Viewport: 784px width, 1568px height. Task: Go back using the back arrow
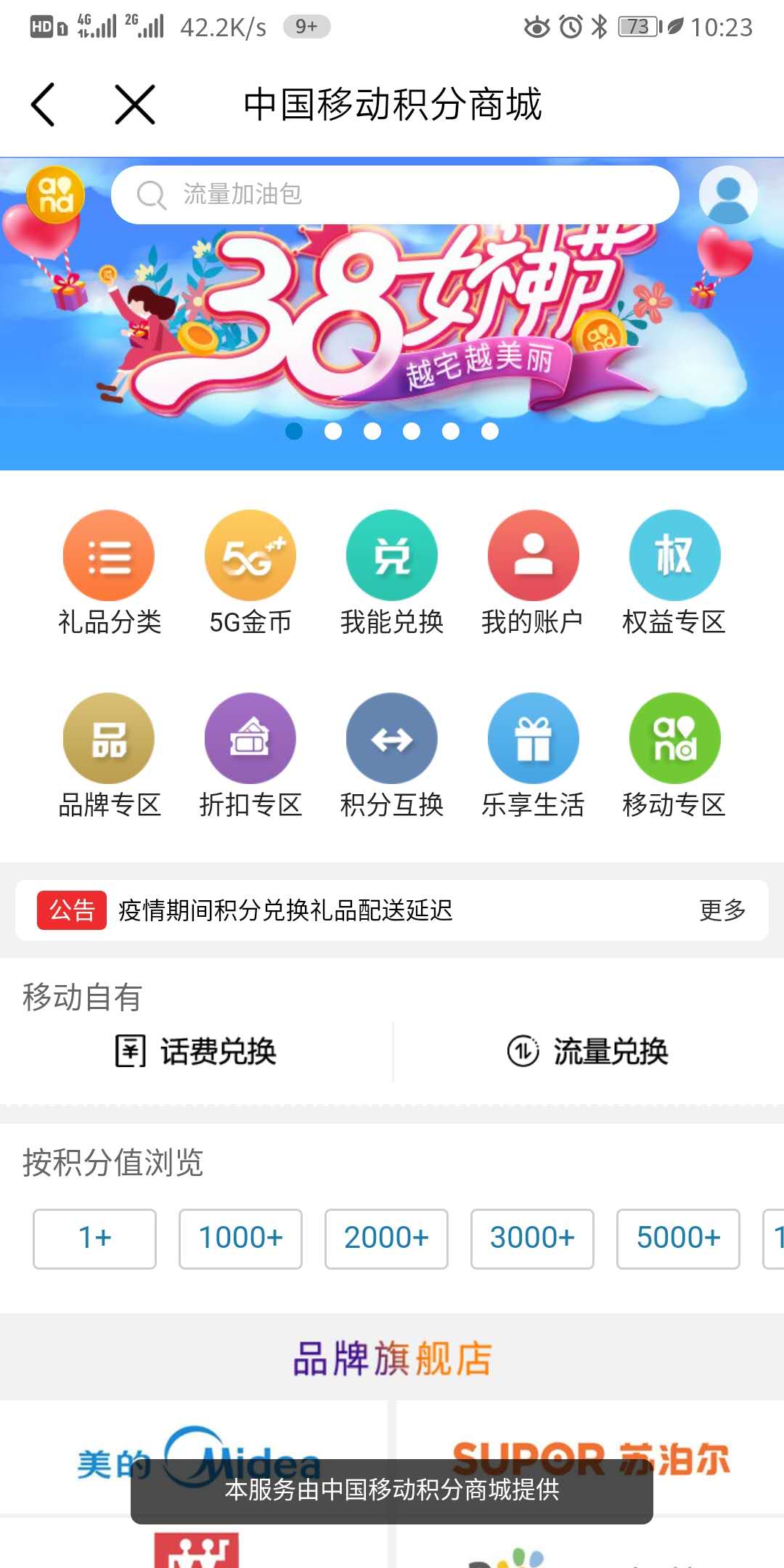[x=44, y=105]
